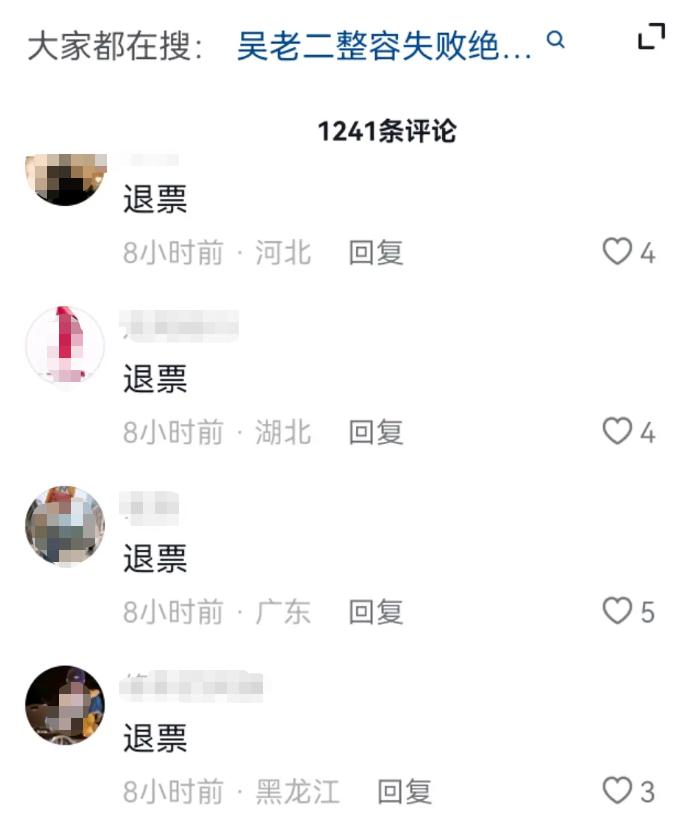The height and width of the screenshot is (818, 680).
Task: Like the 退票 comment from 湖北
Action: point(618,432)
